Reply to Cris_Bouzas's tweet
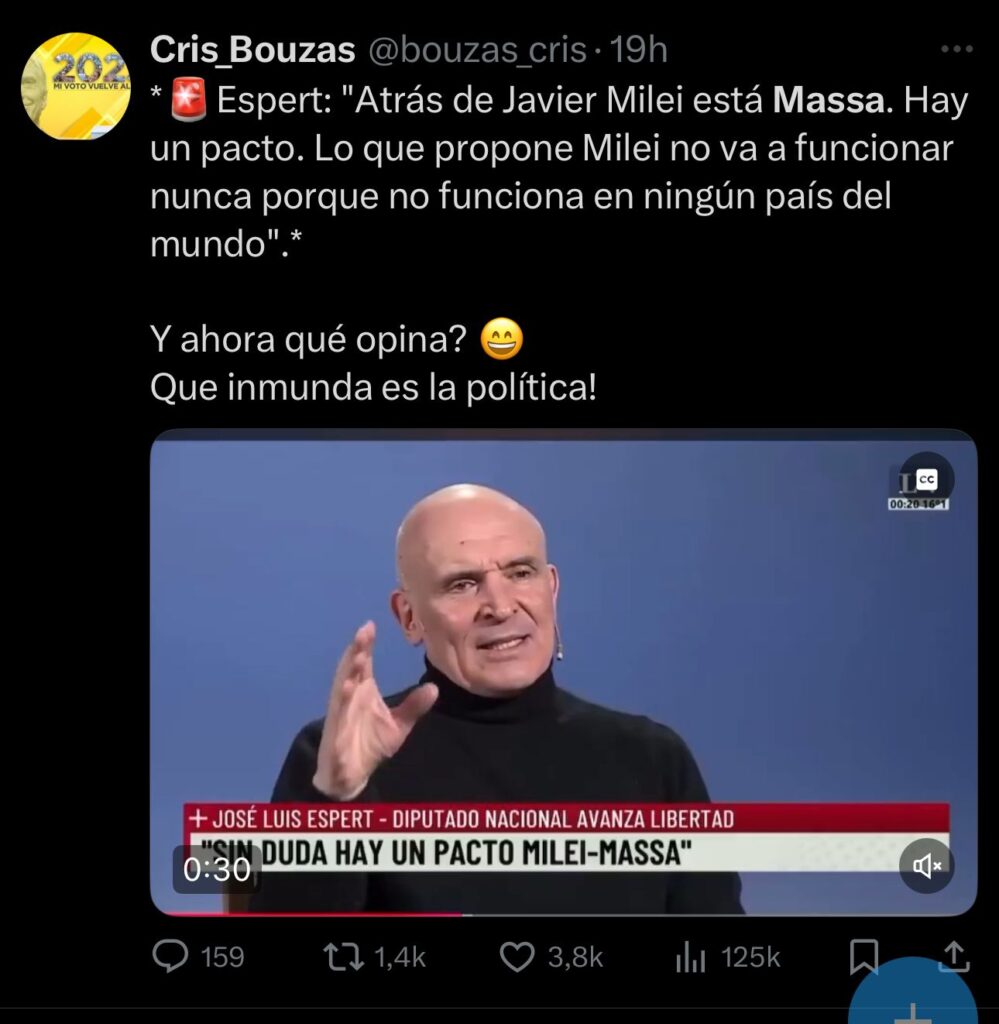 point(171,957)
